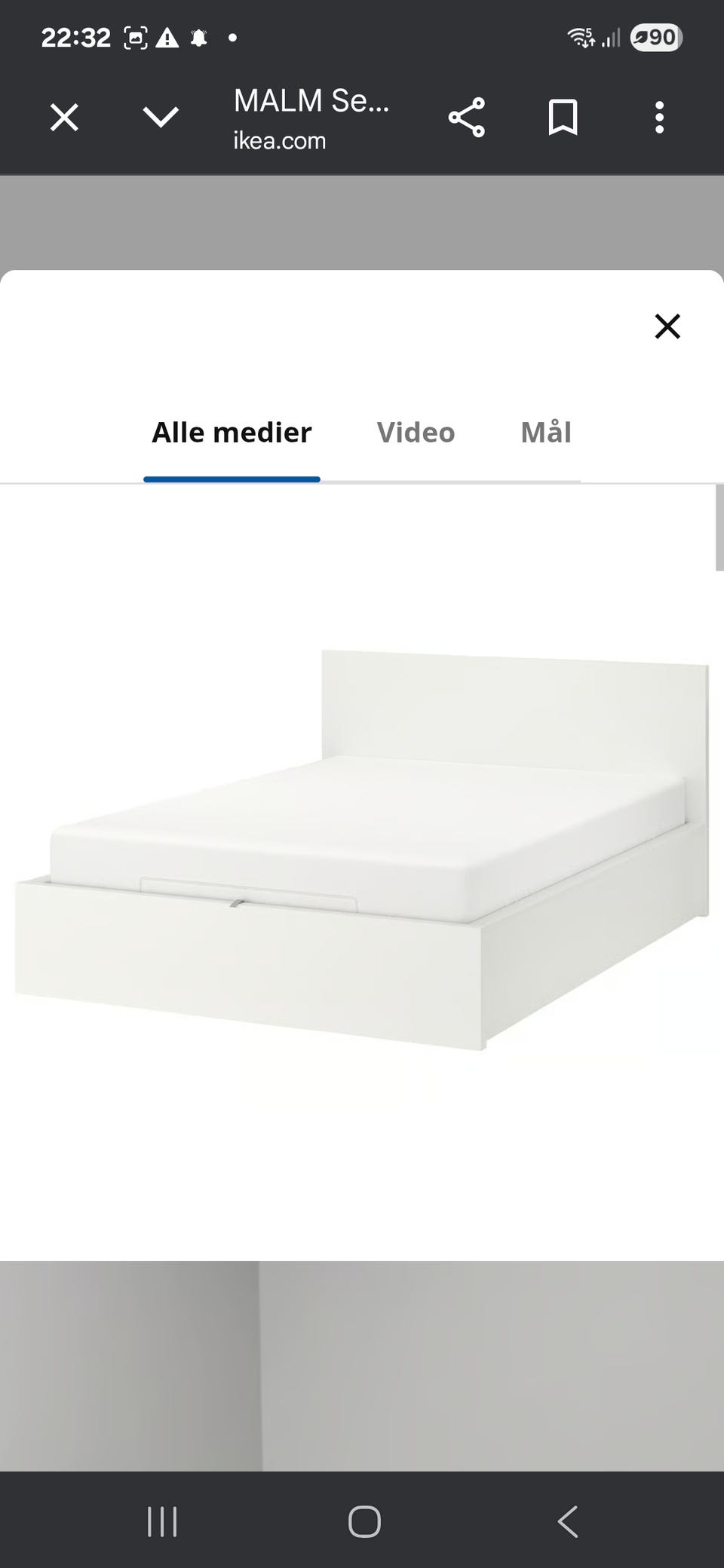Viewport: 724px width, 1568px height.
Task: Dismiss the media overlay with the X
Action: click(x=667, y=326)
